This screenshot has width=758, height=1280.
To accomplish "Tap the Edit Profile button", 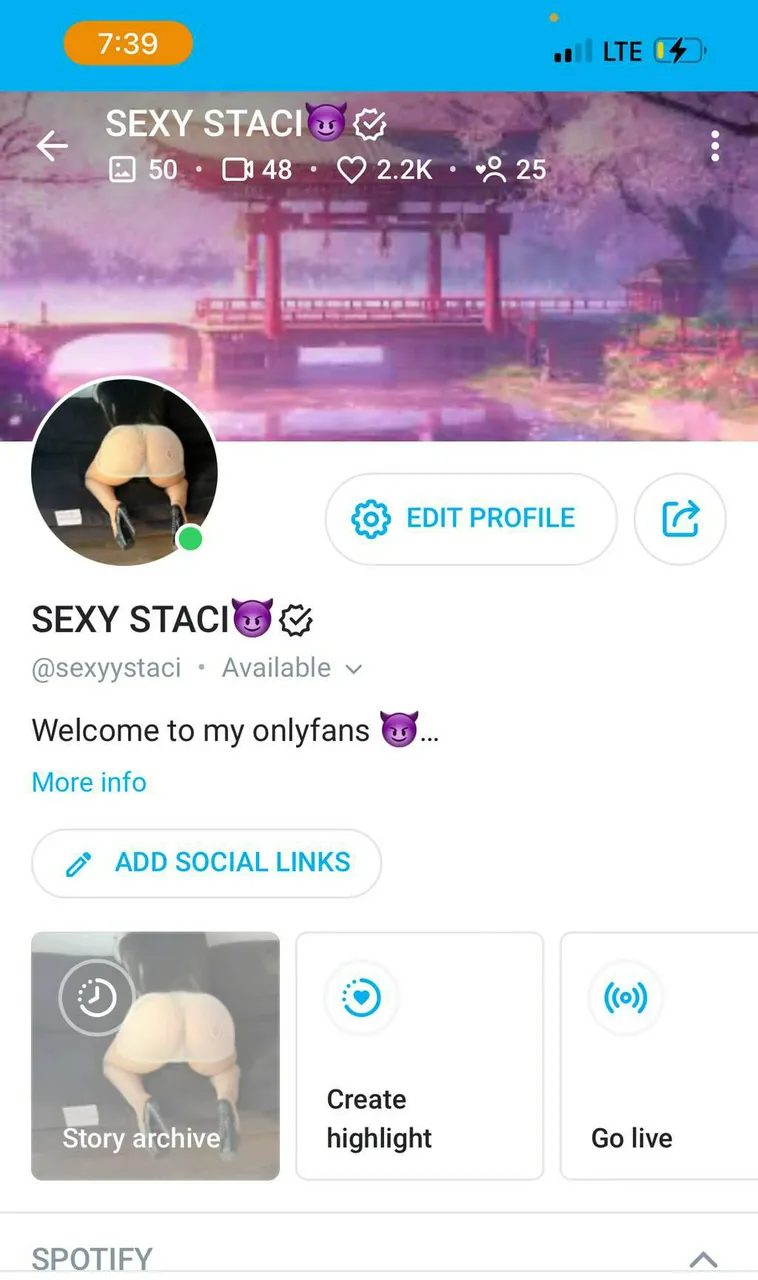I will pyautogui.click(x=471, y=519).
